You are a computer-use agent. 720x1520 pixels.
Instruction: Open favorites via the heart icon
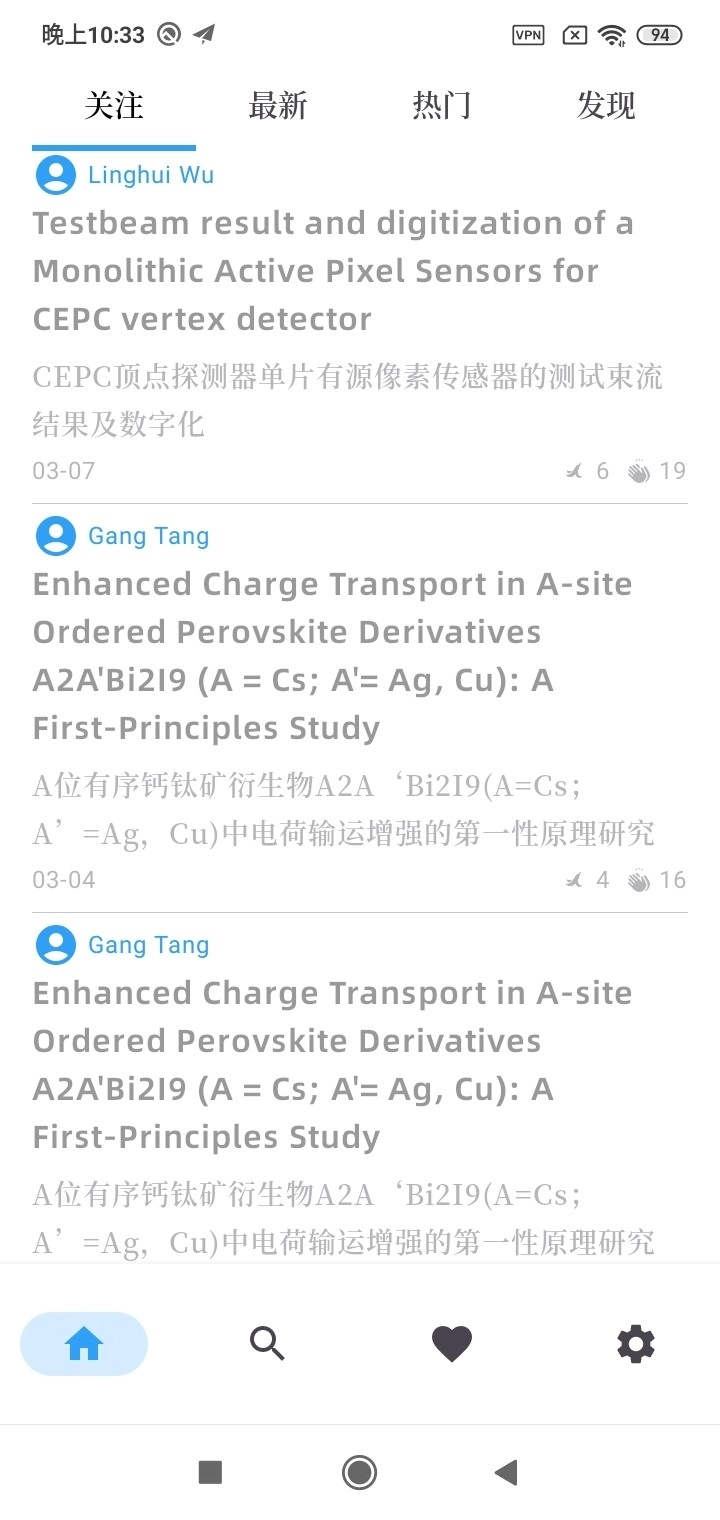click(451, 1344)
